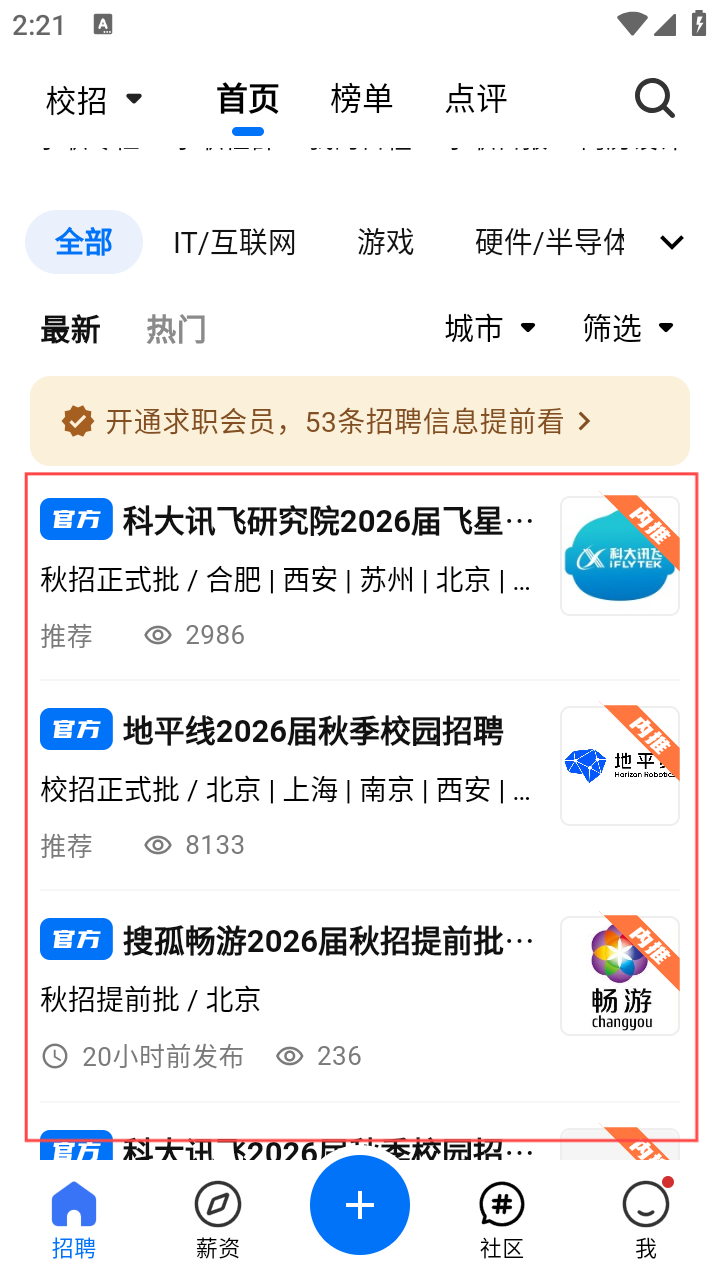
Task: Go to the 社区 tab
Action: pos(501,1218)
